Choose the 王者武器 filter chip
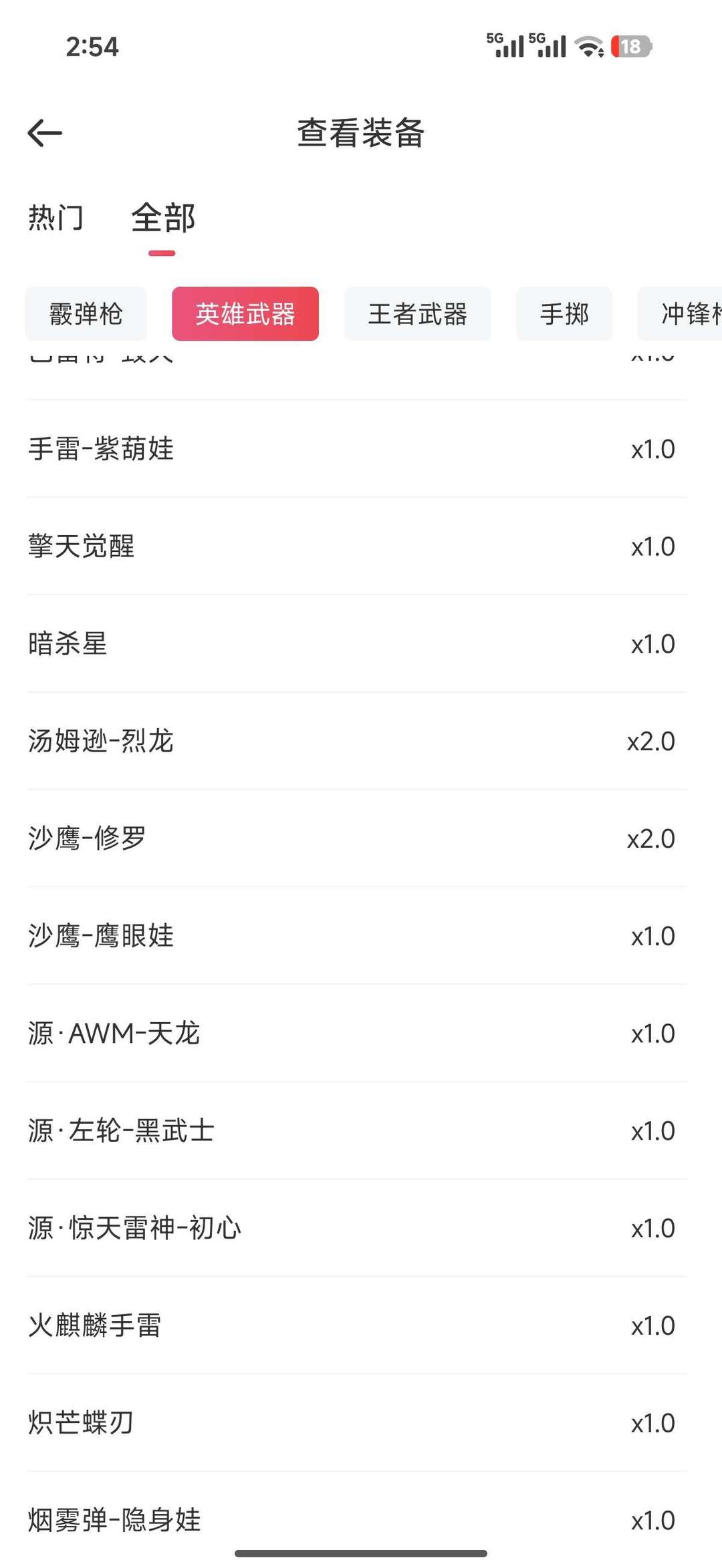Viewport: 722px width, 1568px height. tap(417, 314)
